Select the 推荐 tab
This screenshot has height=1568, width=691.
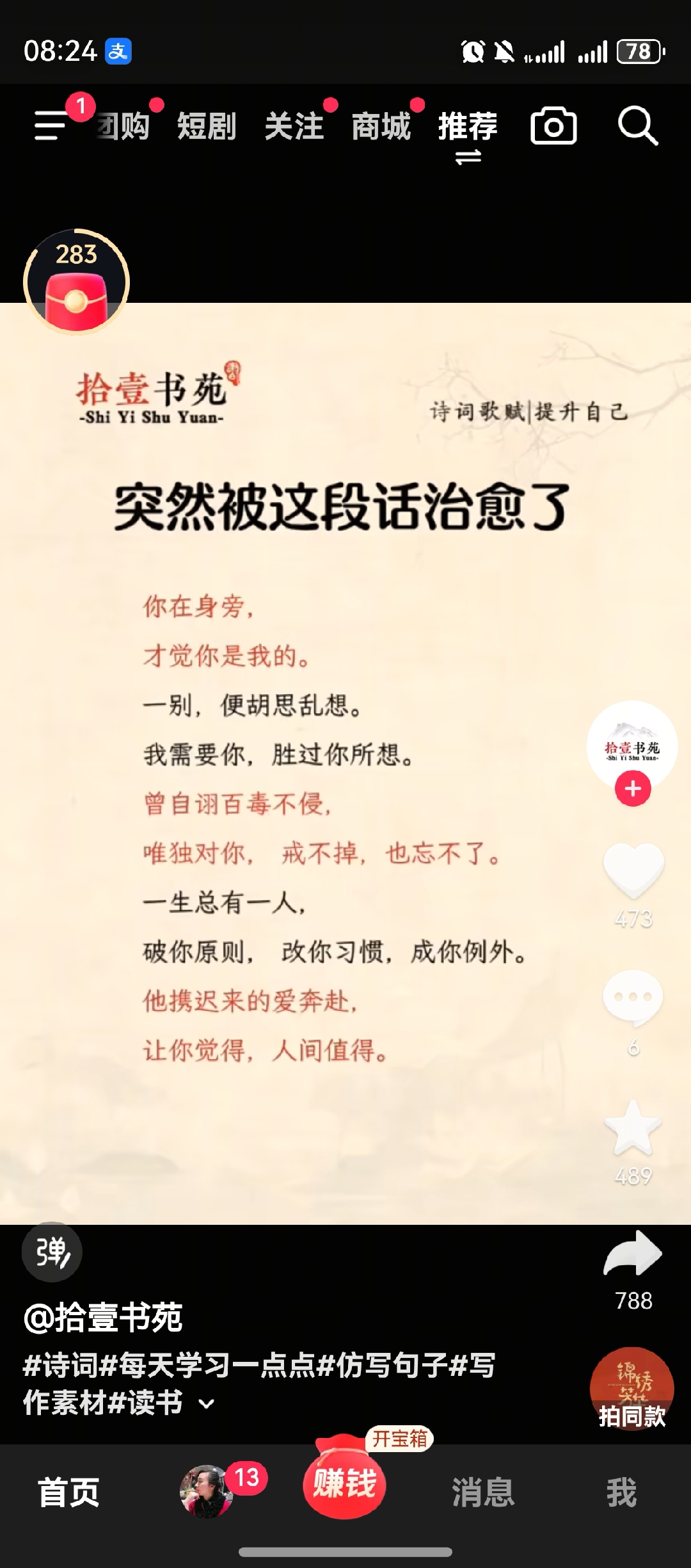[468, 126]
